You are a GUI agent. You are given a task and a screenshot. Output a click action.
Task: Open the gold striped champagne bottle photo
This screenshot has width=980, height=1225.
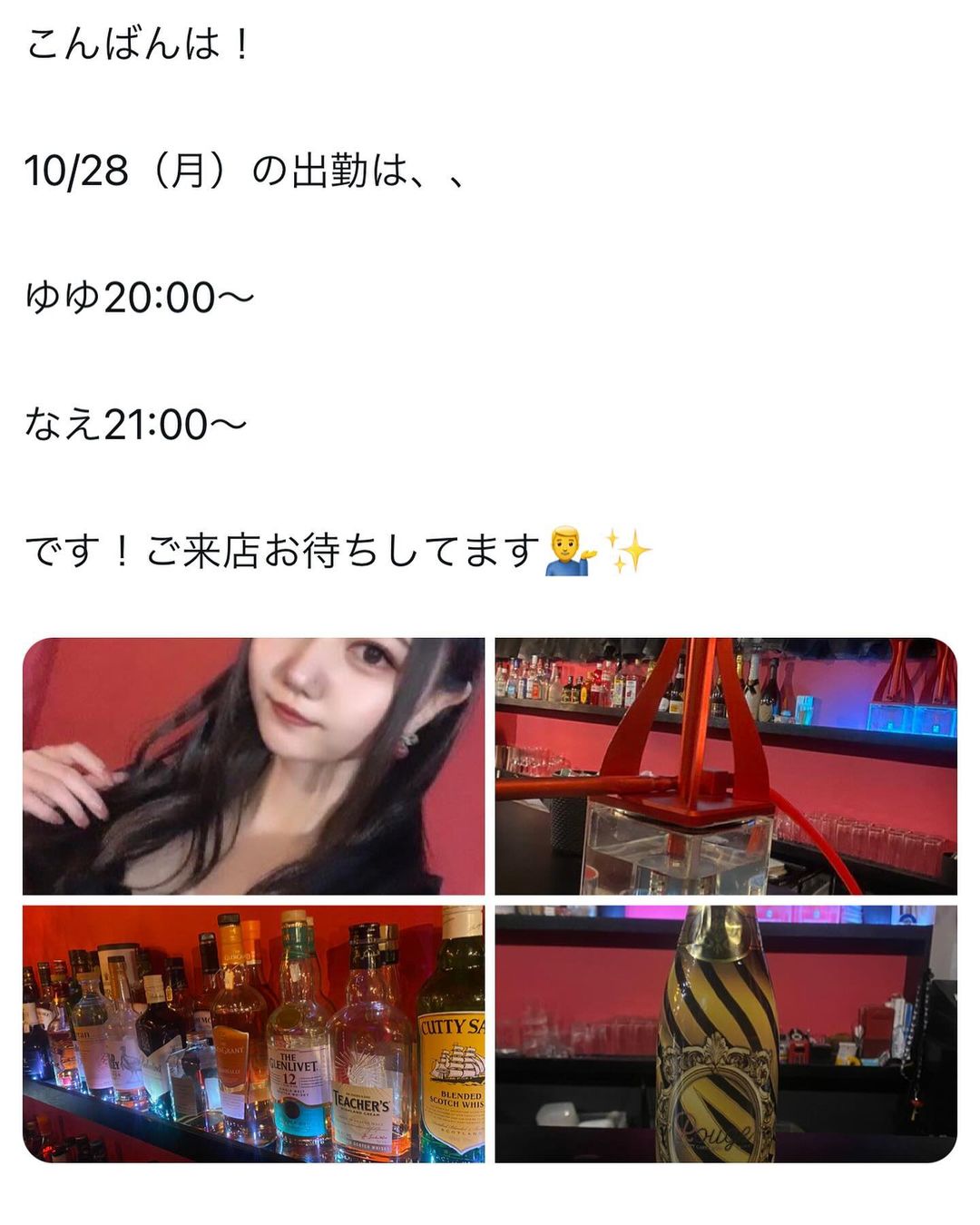(x=725, y=1034)
